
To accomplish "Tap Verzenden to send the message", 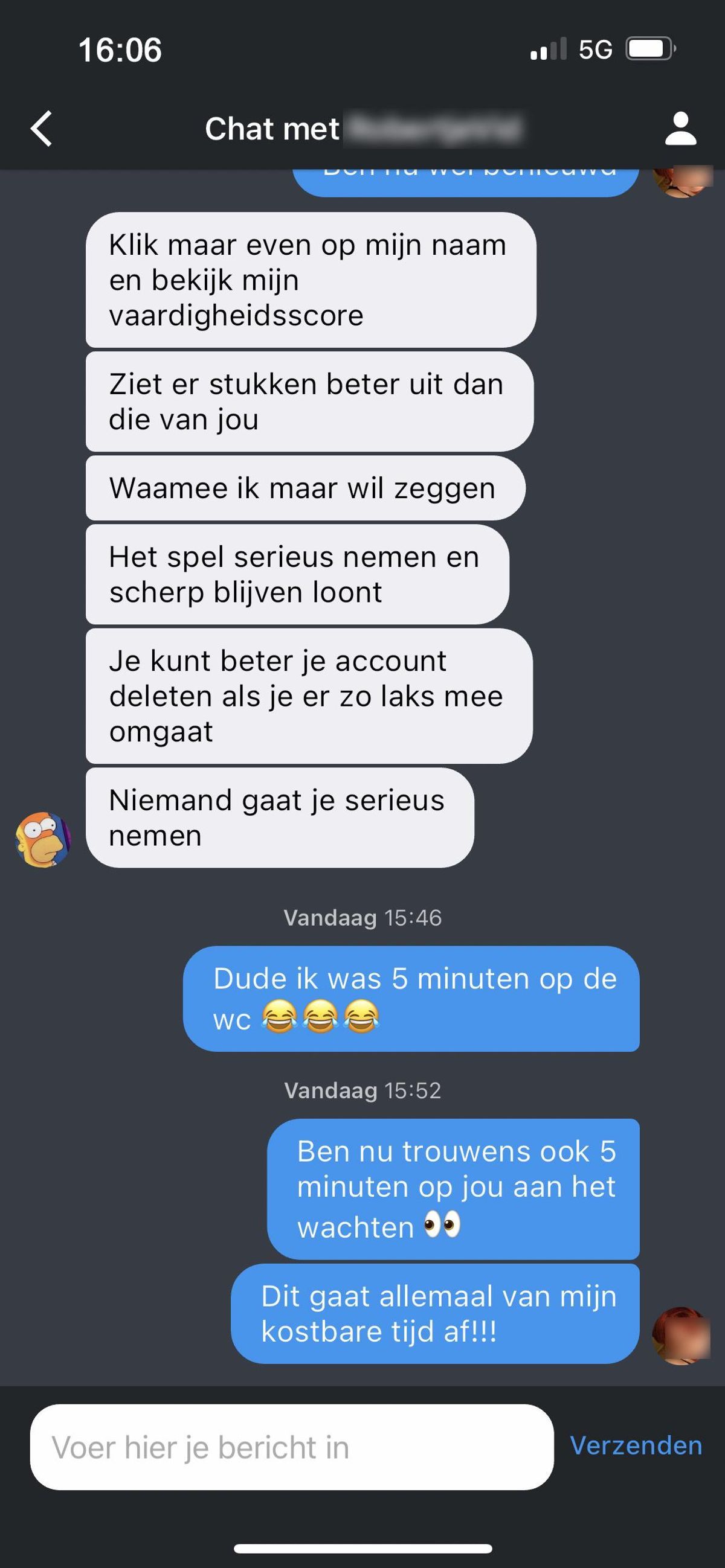I will pos(636,1445).
